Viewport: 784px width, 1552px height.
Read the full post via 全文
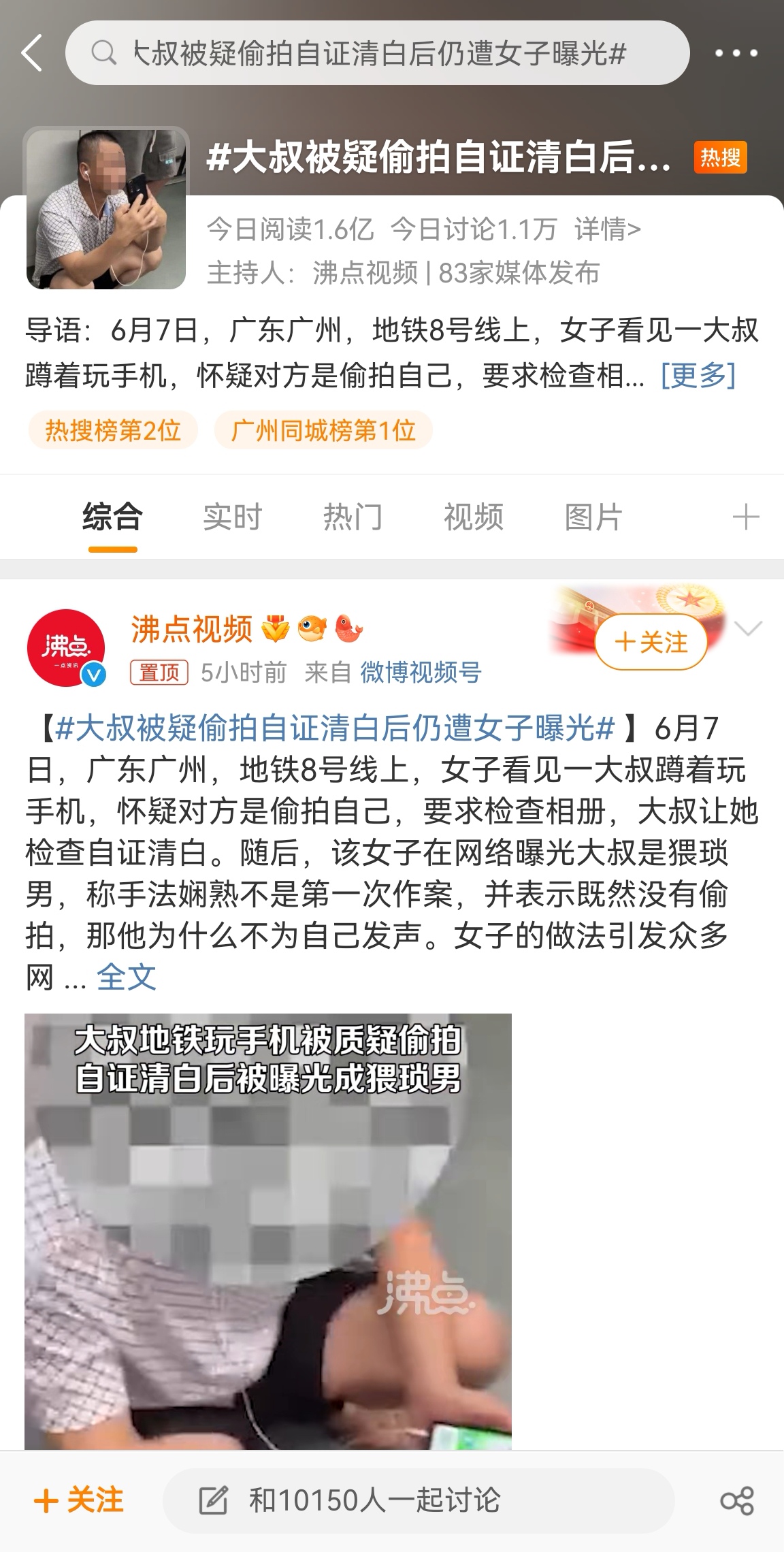pyautogui.click(x=127, y=977)
